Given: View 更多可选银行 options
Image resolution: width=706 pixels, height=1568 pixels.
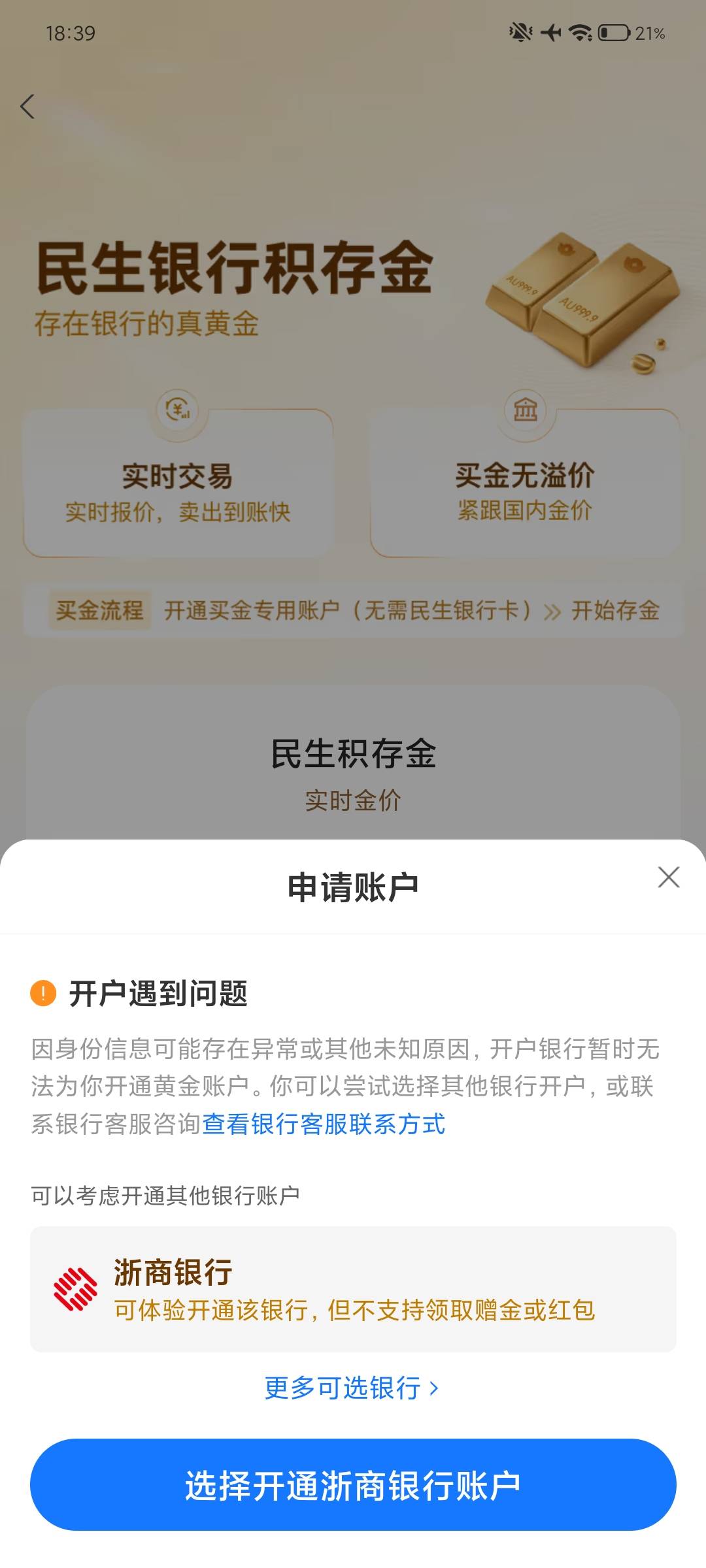Looking at the screenshot, I should tap(352, 1388).
